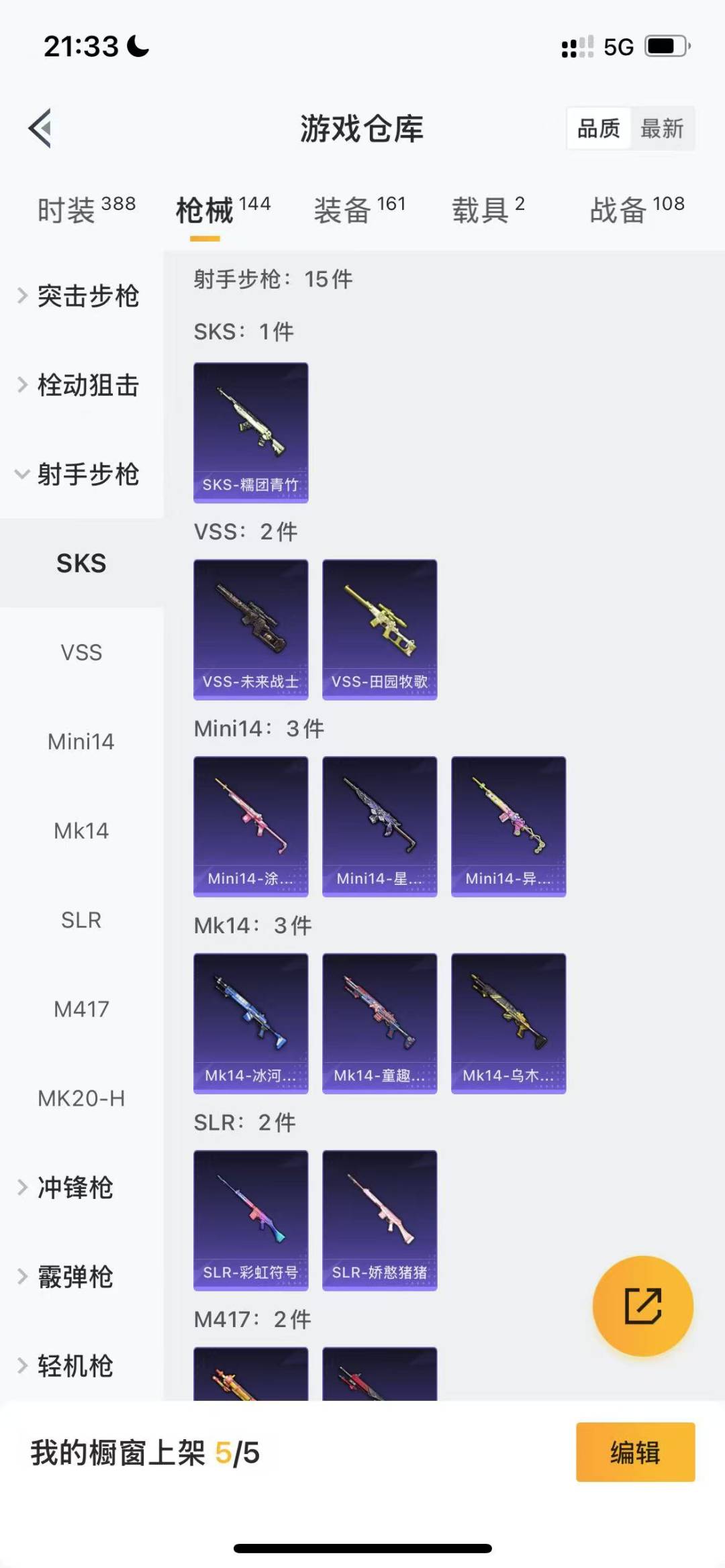Open the Mk14-冰河 skin tile
Viewport: 725px width, 1568px height.
251,1023
